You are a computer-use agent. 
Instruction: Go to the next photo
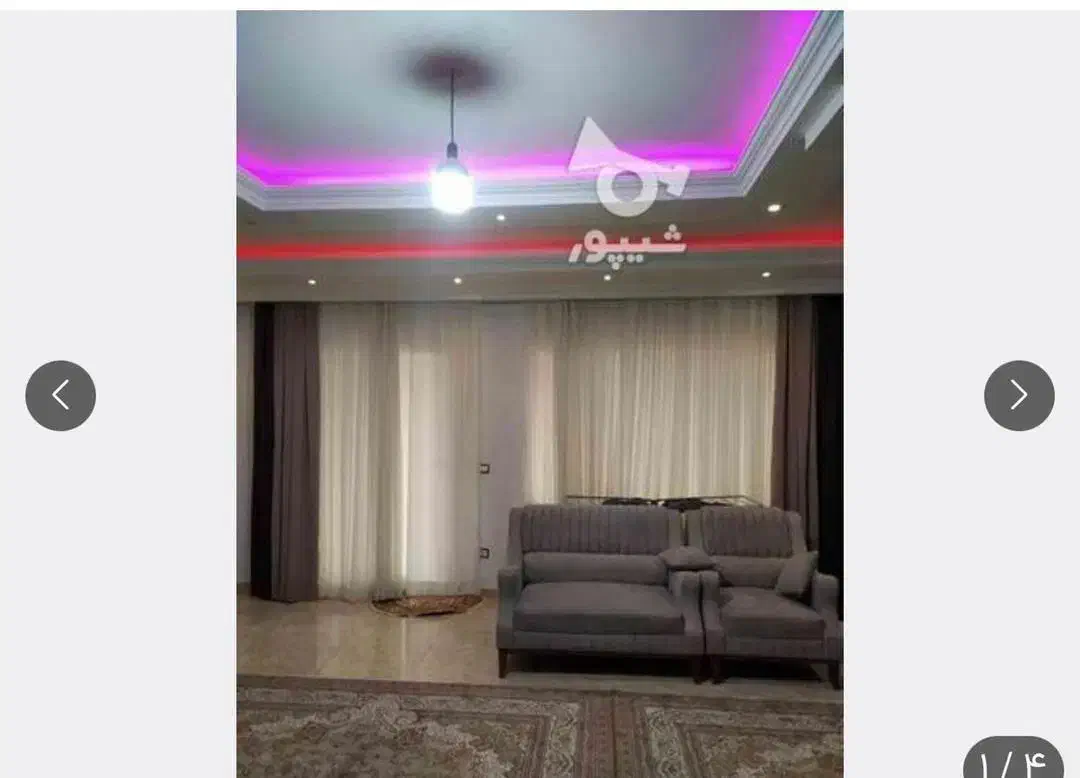coord(1019,396)
